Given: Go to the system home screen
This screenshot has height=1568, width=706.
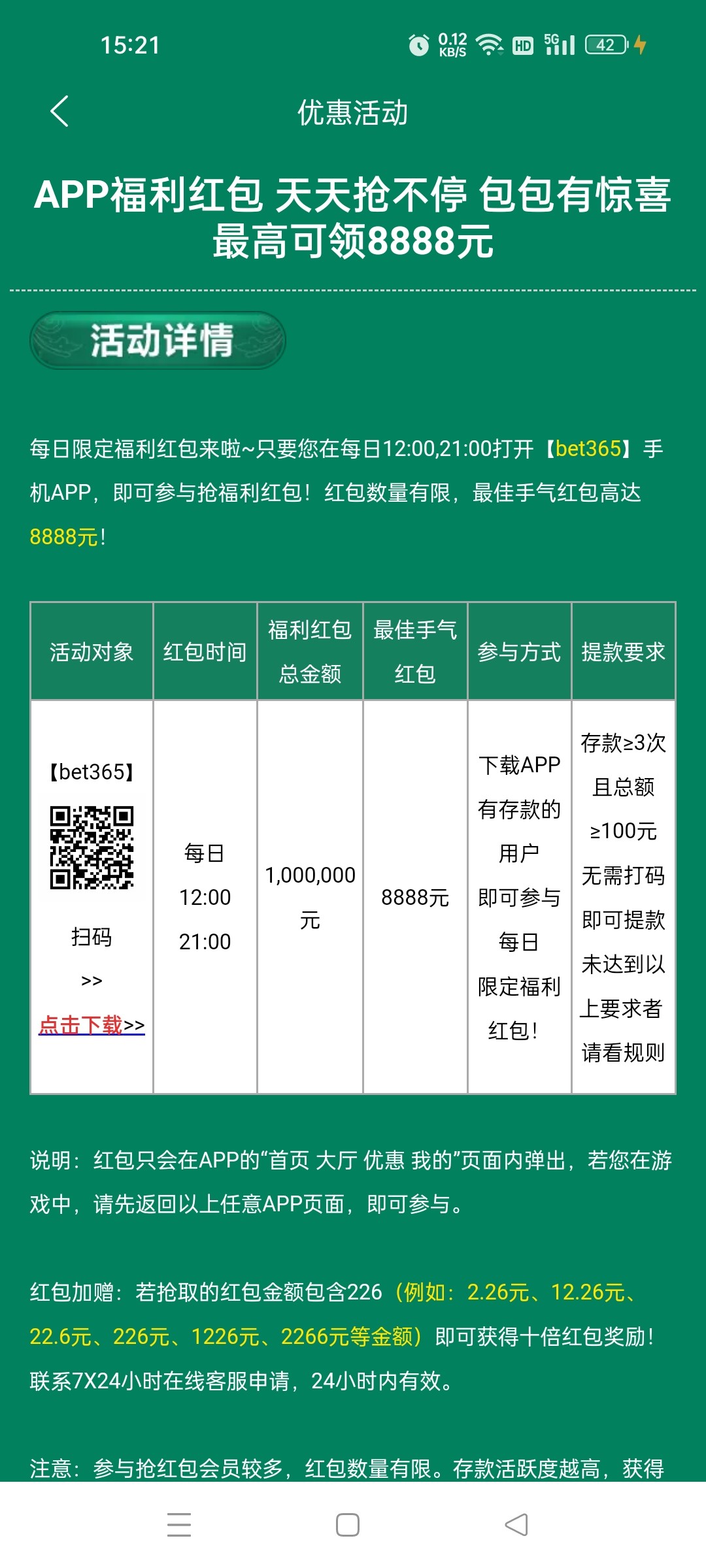Looking at the screenshot, I should 347,1525.
